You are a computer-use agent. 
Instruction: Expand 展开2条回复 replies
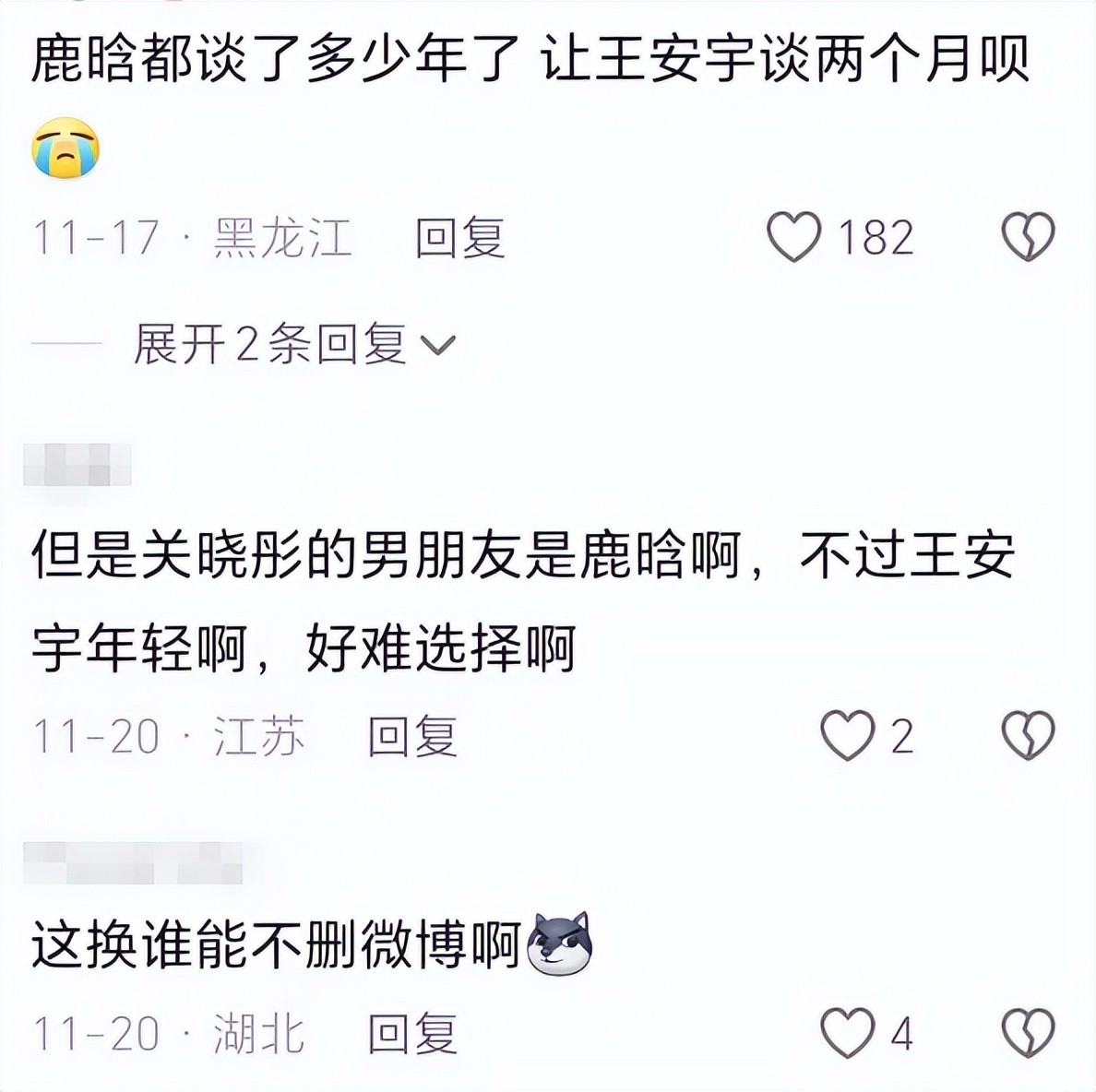(x=293, y=345)
